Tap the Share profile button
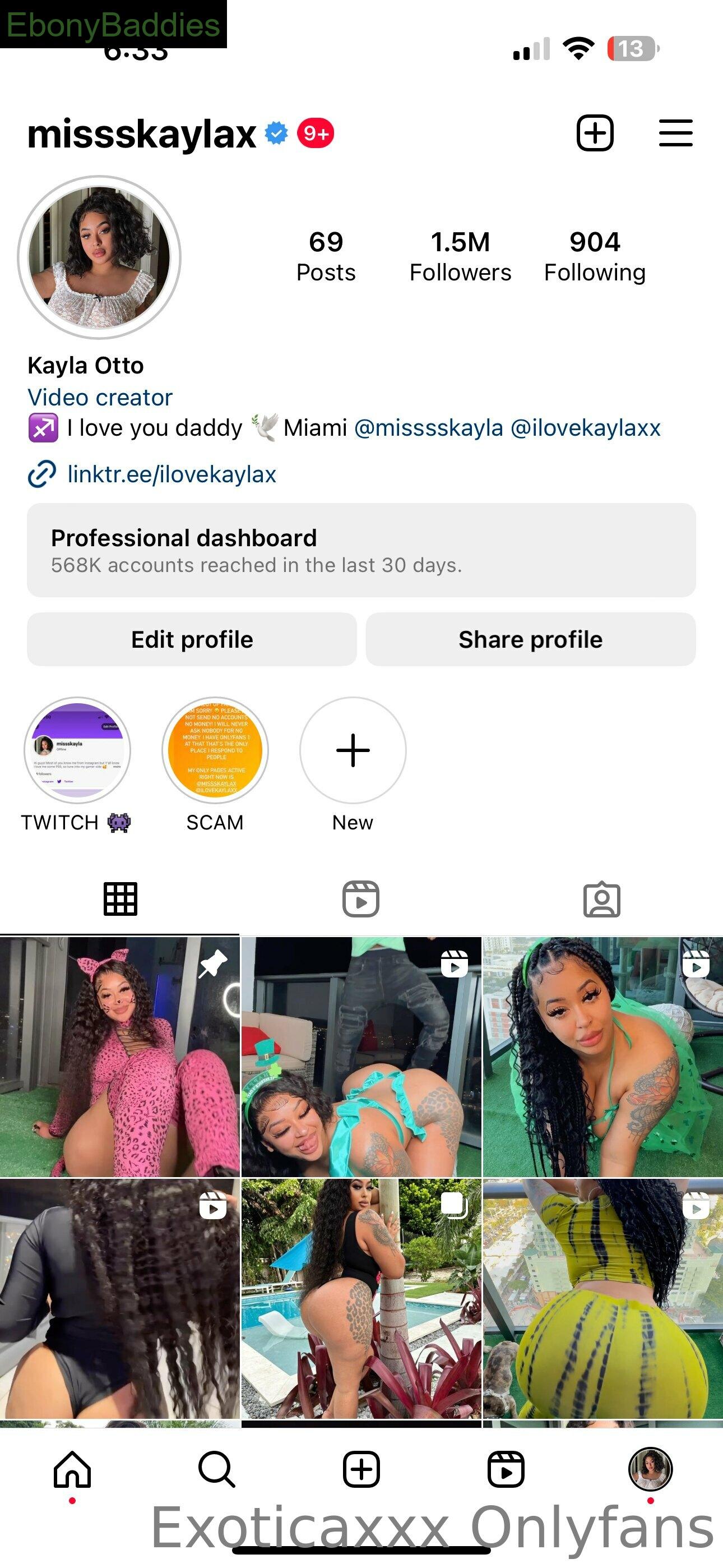723x1568 pixels. 531,639
